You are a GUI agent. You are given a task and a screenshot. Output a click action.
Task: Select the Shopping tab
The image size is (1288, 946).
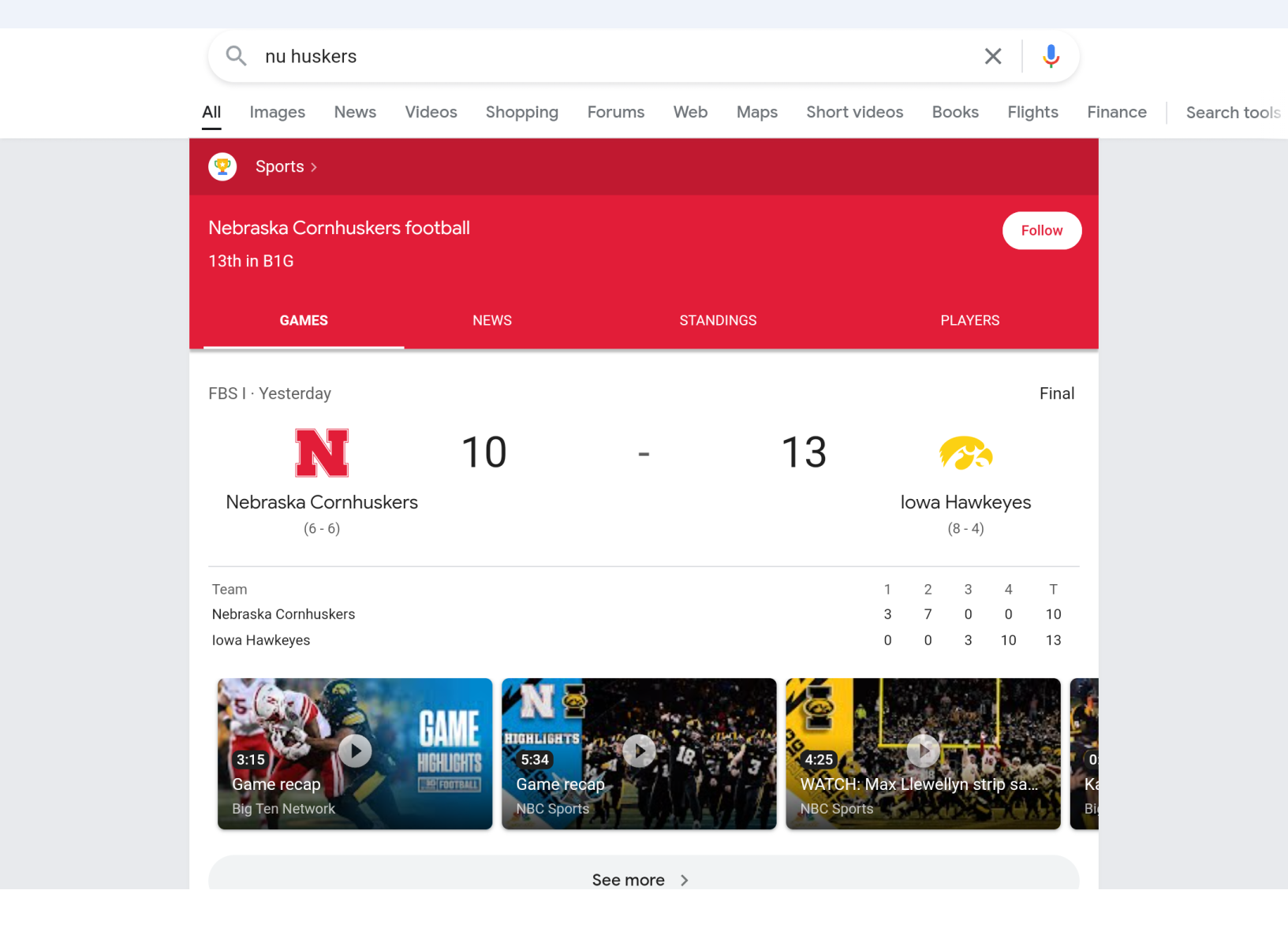tap(521, 112)
